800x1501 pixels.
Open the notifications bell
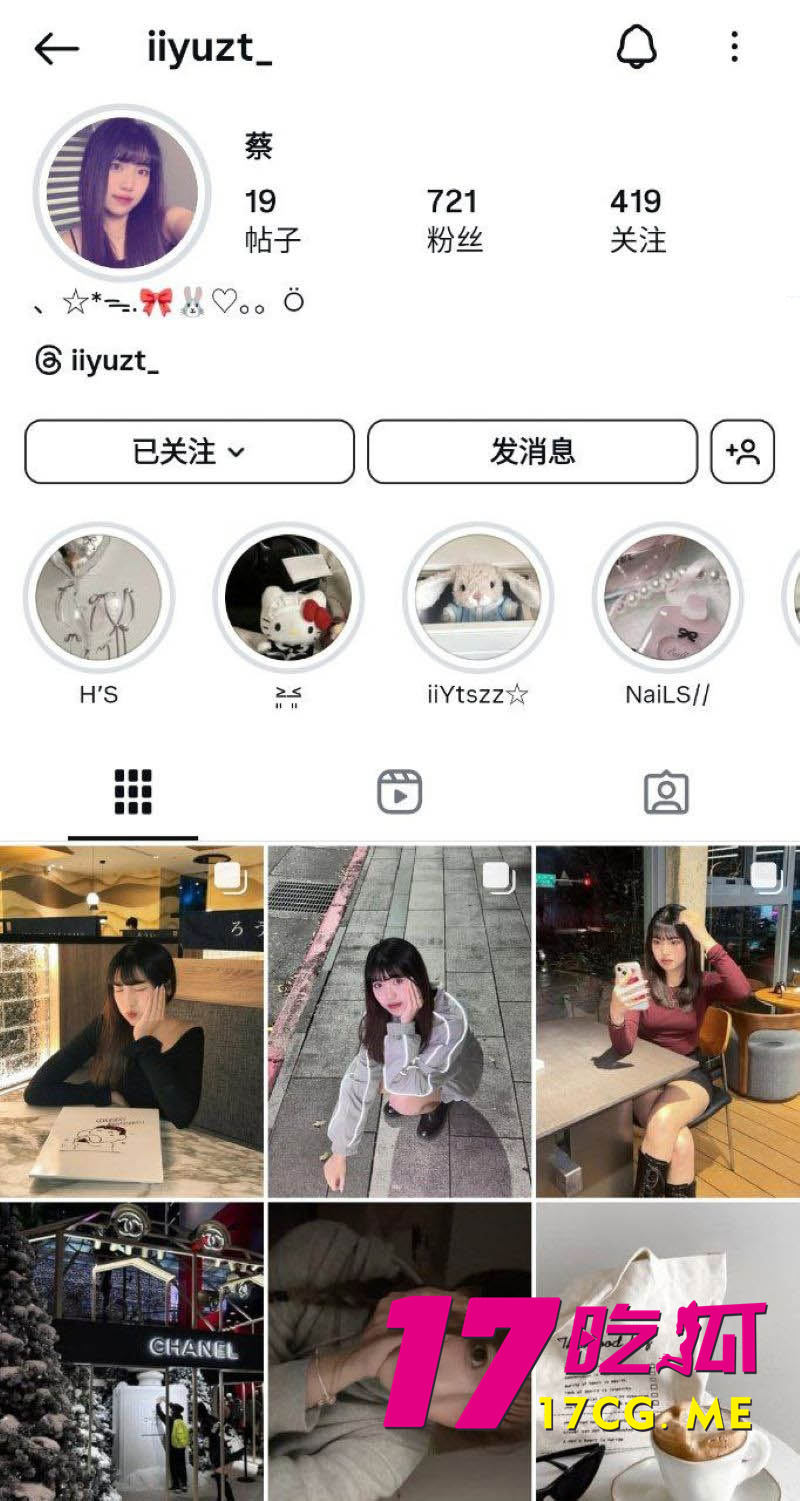[636, 46]
